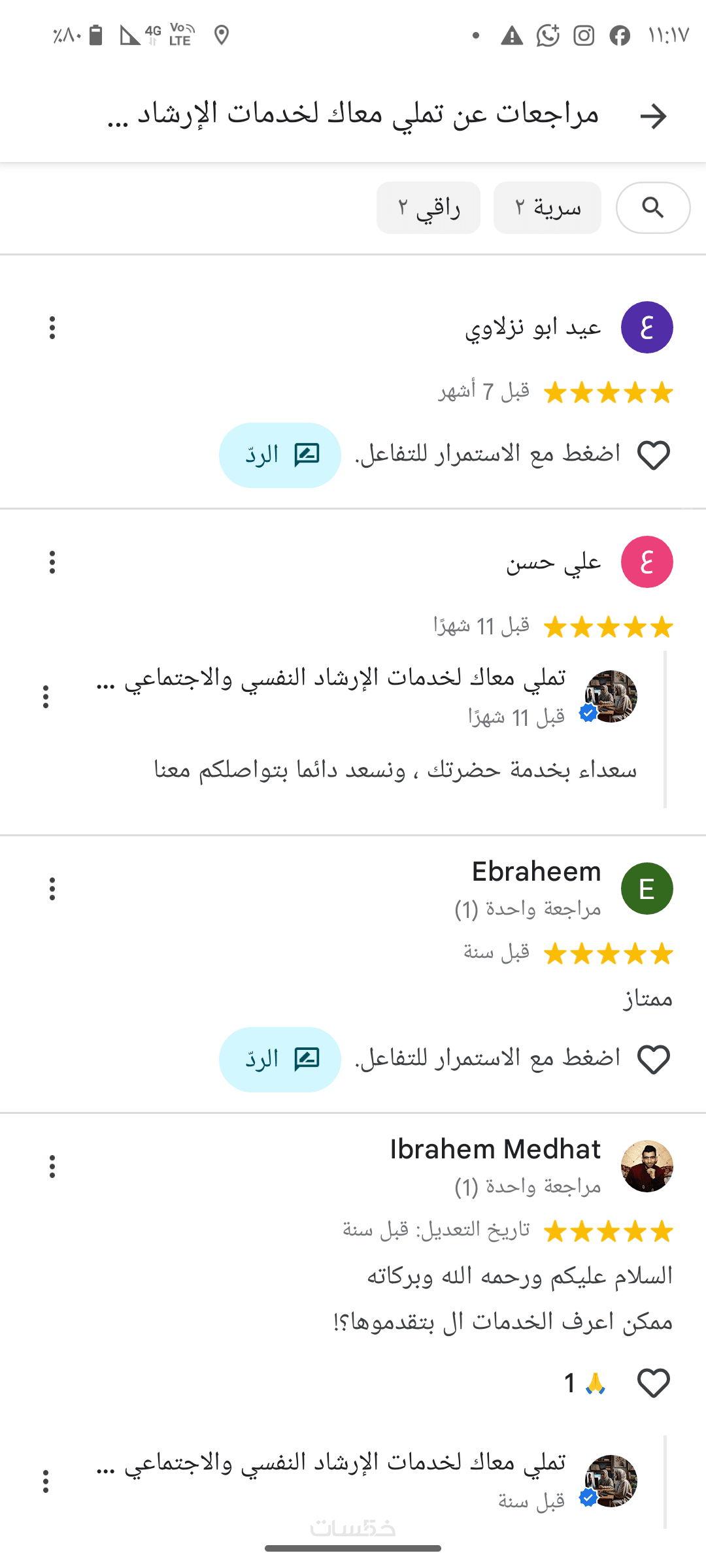706x1568 pixels.
Task: Like the review by عيد ابو نزلاوي
Action: tap(653, 455)
